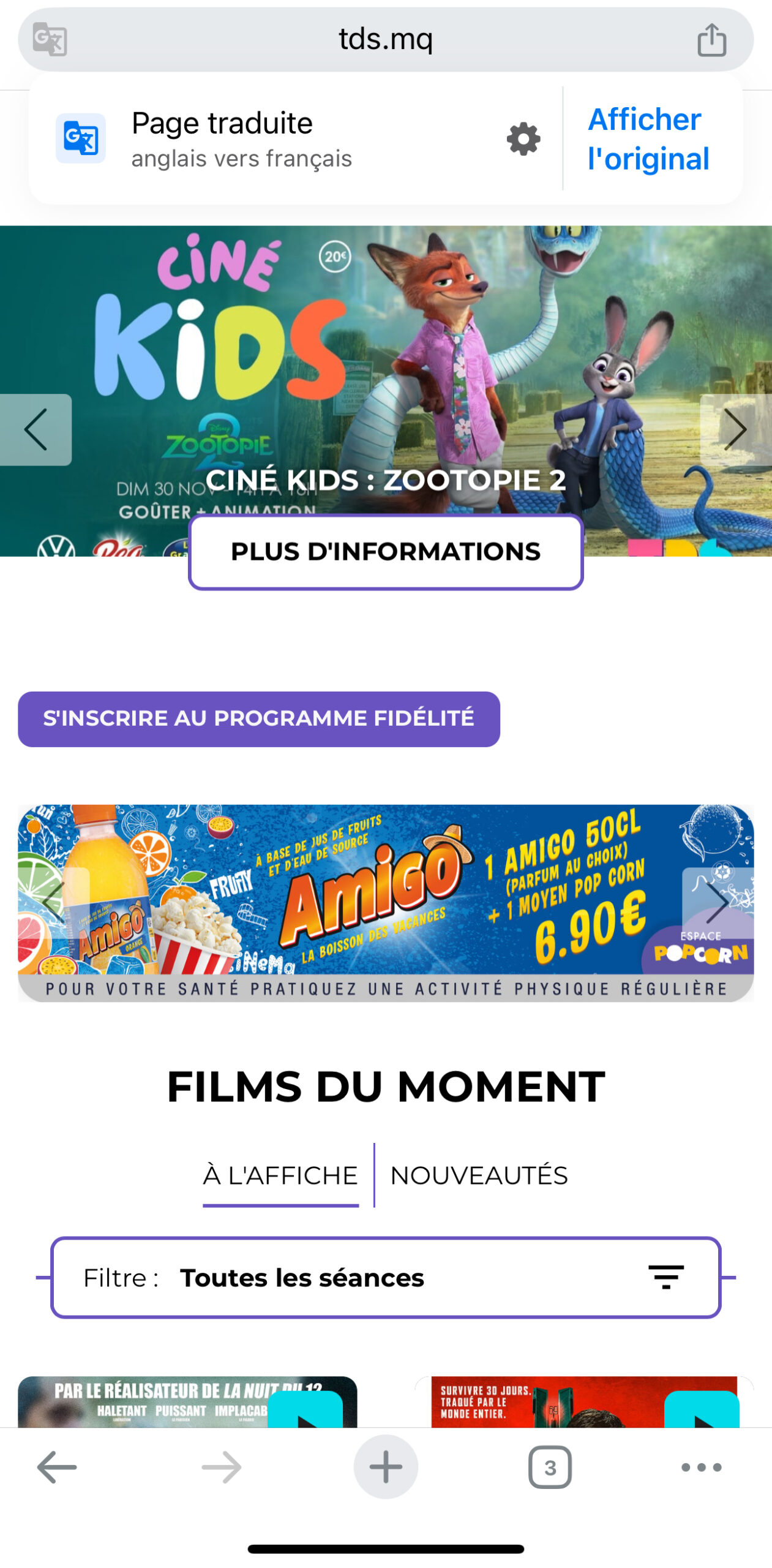Open translation settings gear

(x=523, y=139)
